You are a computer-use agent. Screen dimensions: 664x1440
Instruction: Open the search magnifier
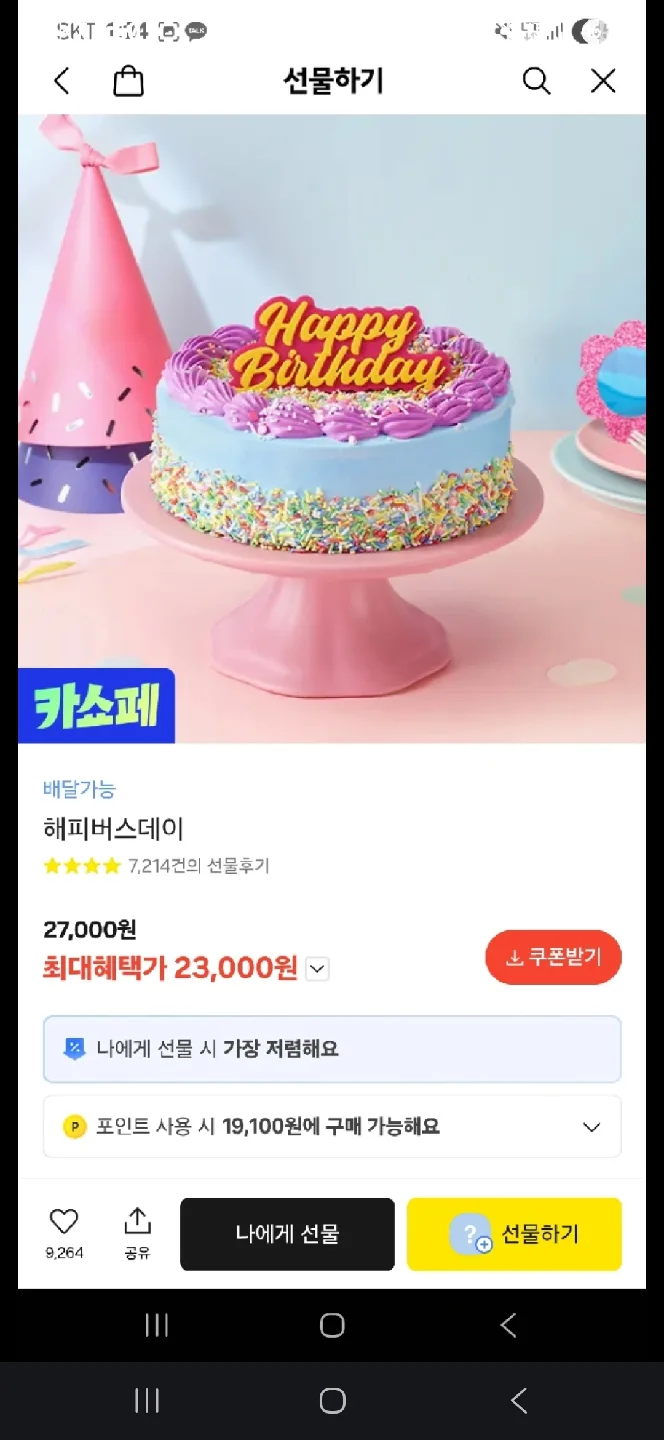pos(536,81)
